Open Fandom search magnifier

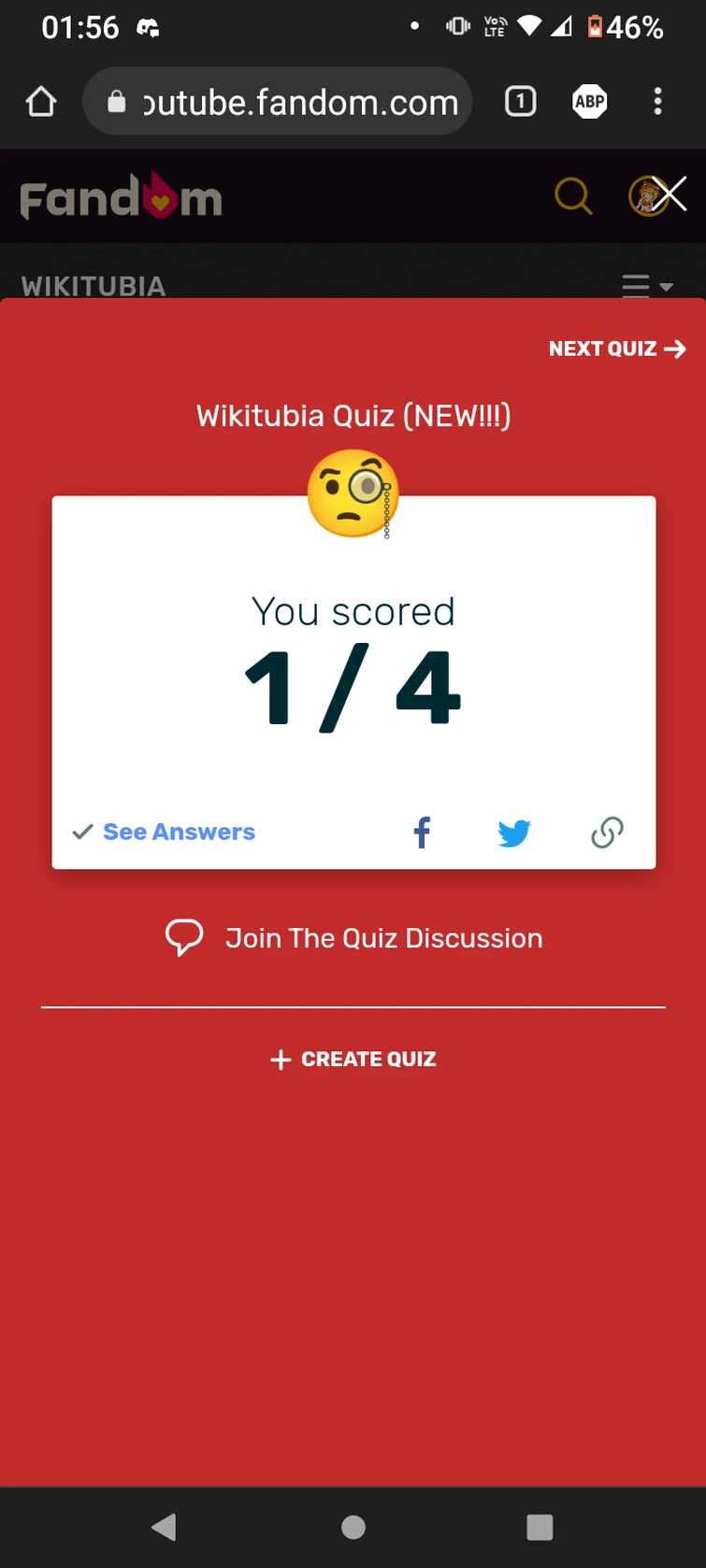[572, 196]
